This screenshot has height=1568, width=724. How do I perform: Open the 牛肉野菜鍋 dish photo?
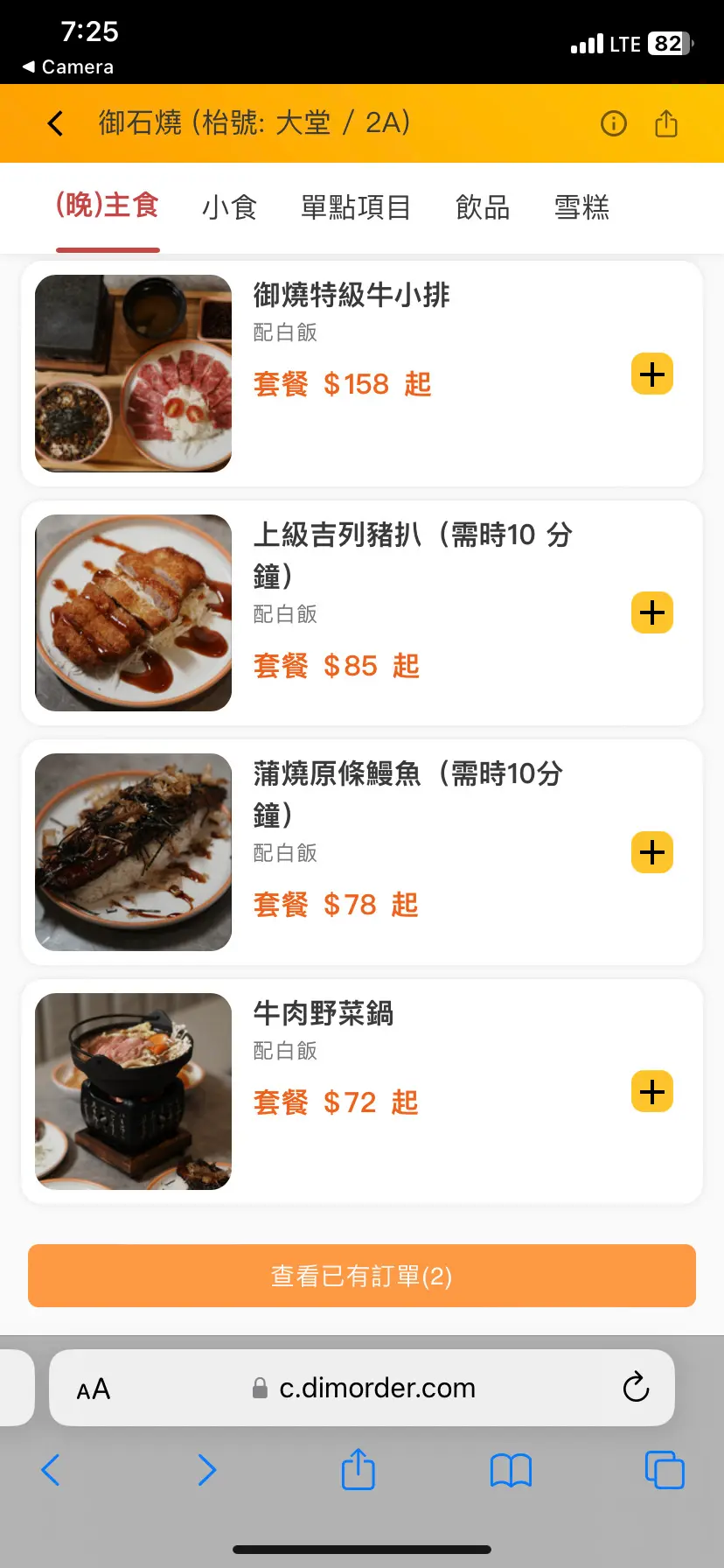pos(134,1091)
